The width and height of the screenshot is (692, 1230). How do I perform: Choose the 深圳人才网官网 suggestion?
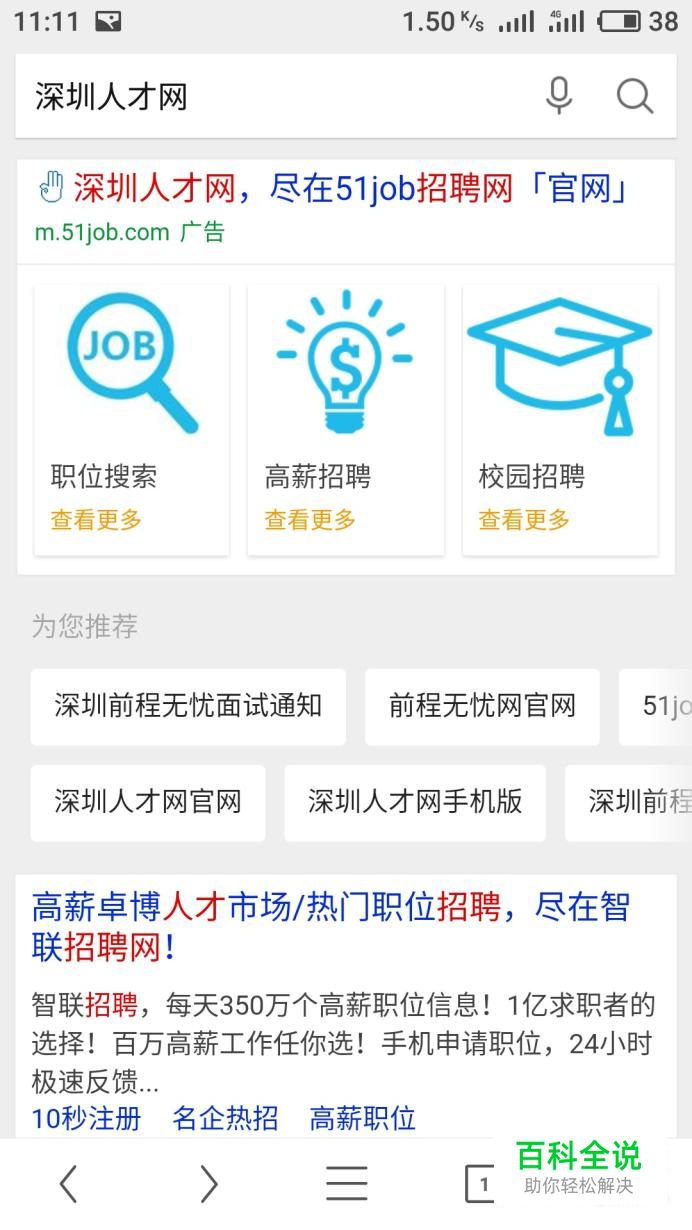[148, 802]
